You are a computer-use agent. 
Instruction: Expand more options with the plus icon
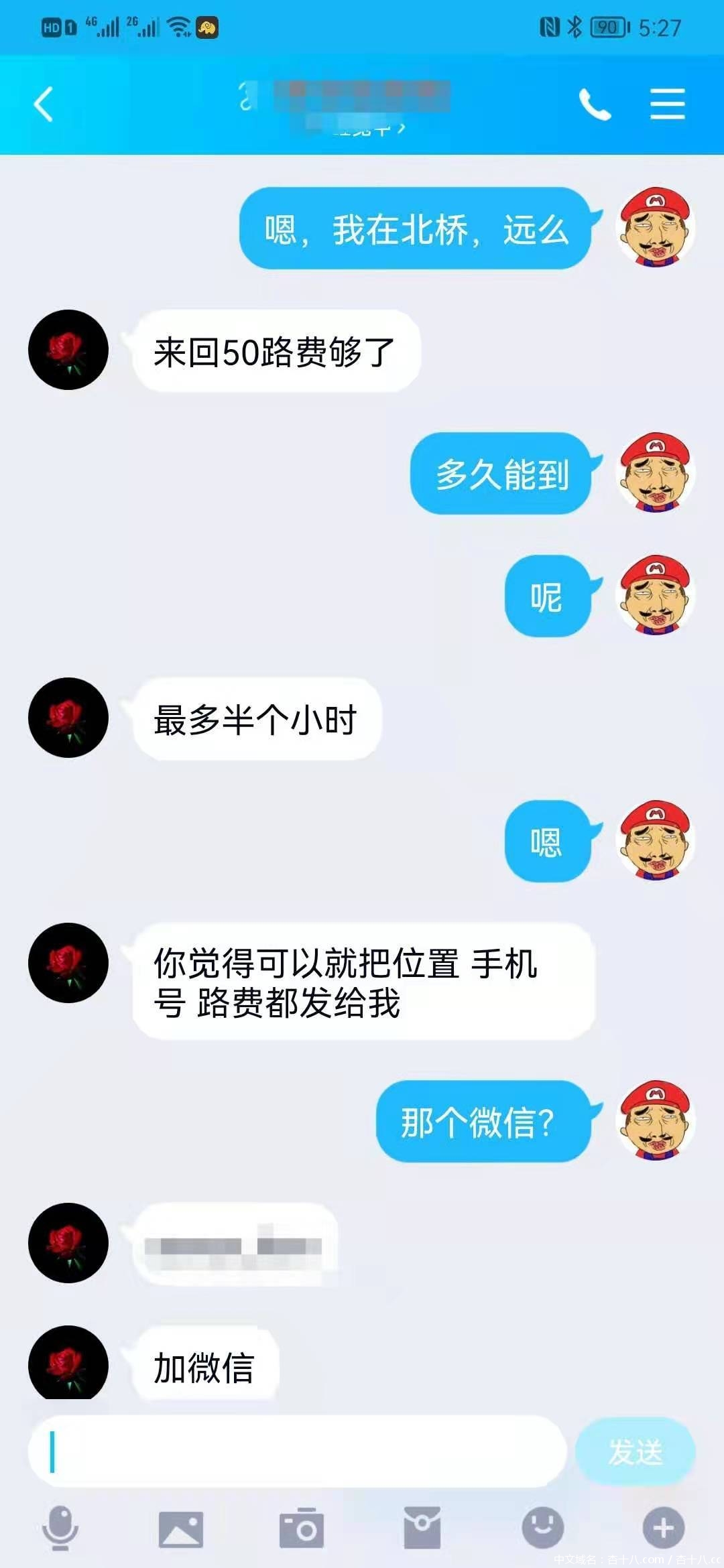(663, 1528)
